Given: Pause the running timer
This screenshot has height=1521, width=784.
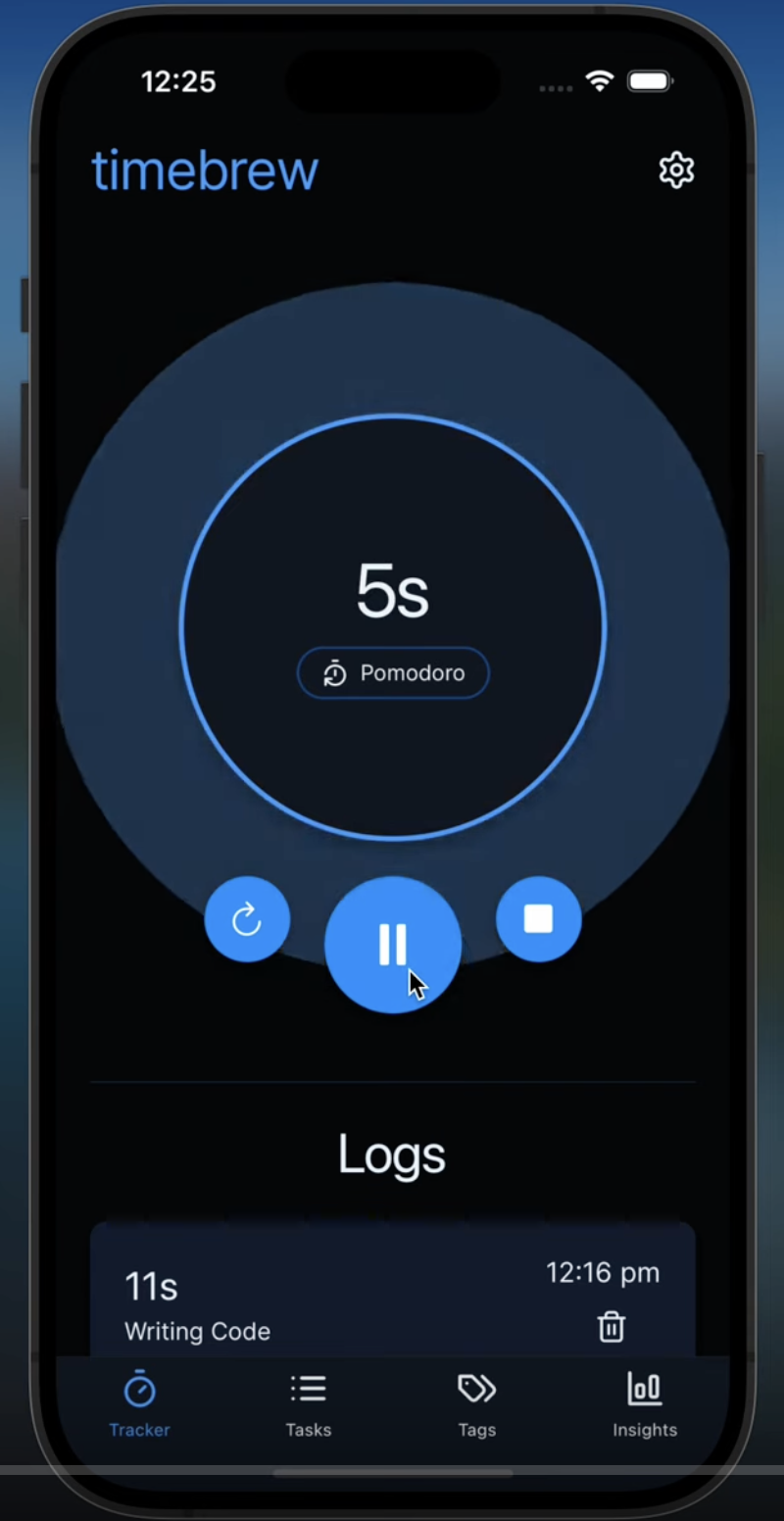Looking at the screenshot, I should point(393,945).
